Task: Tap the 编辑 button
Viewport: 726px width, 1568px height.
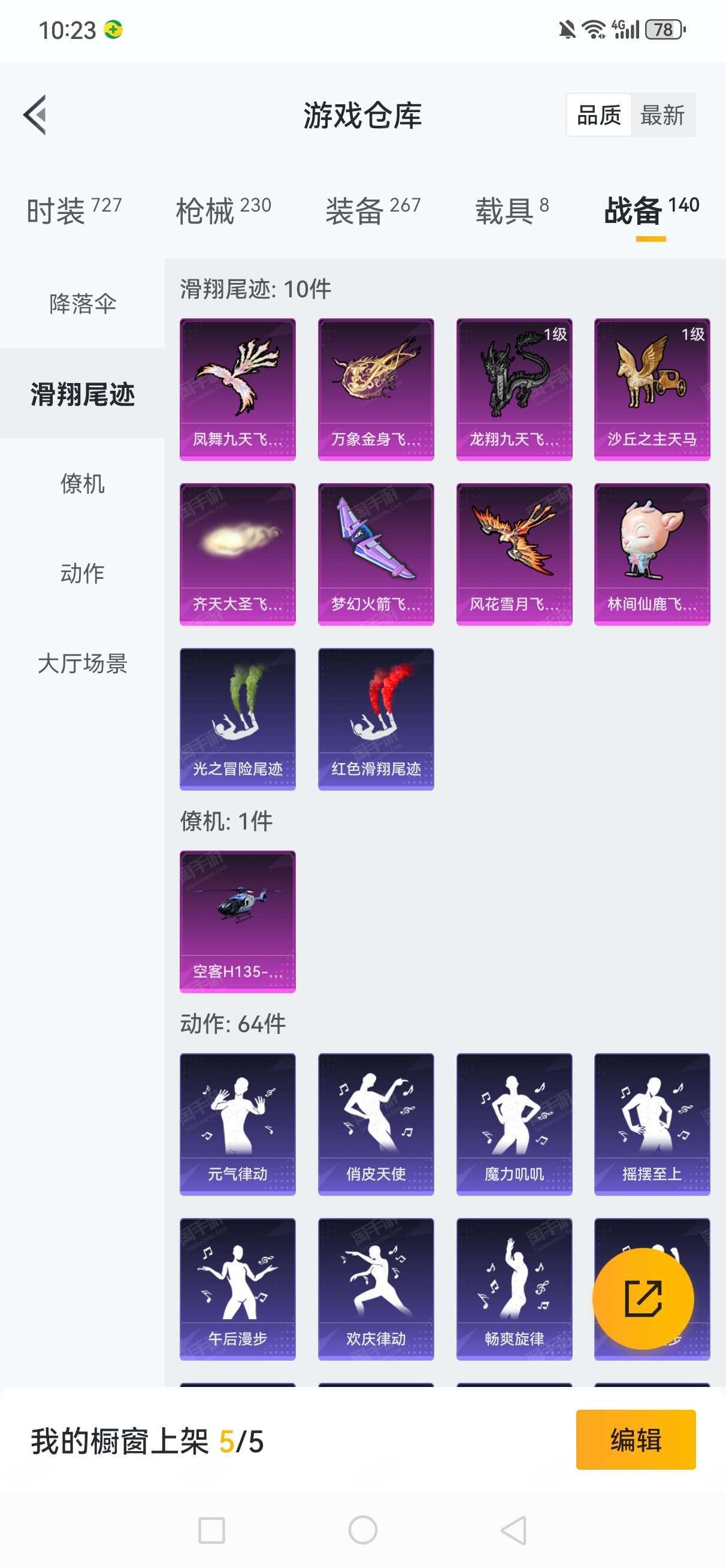Action: pos(636,1440)
